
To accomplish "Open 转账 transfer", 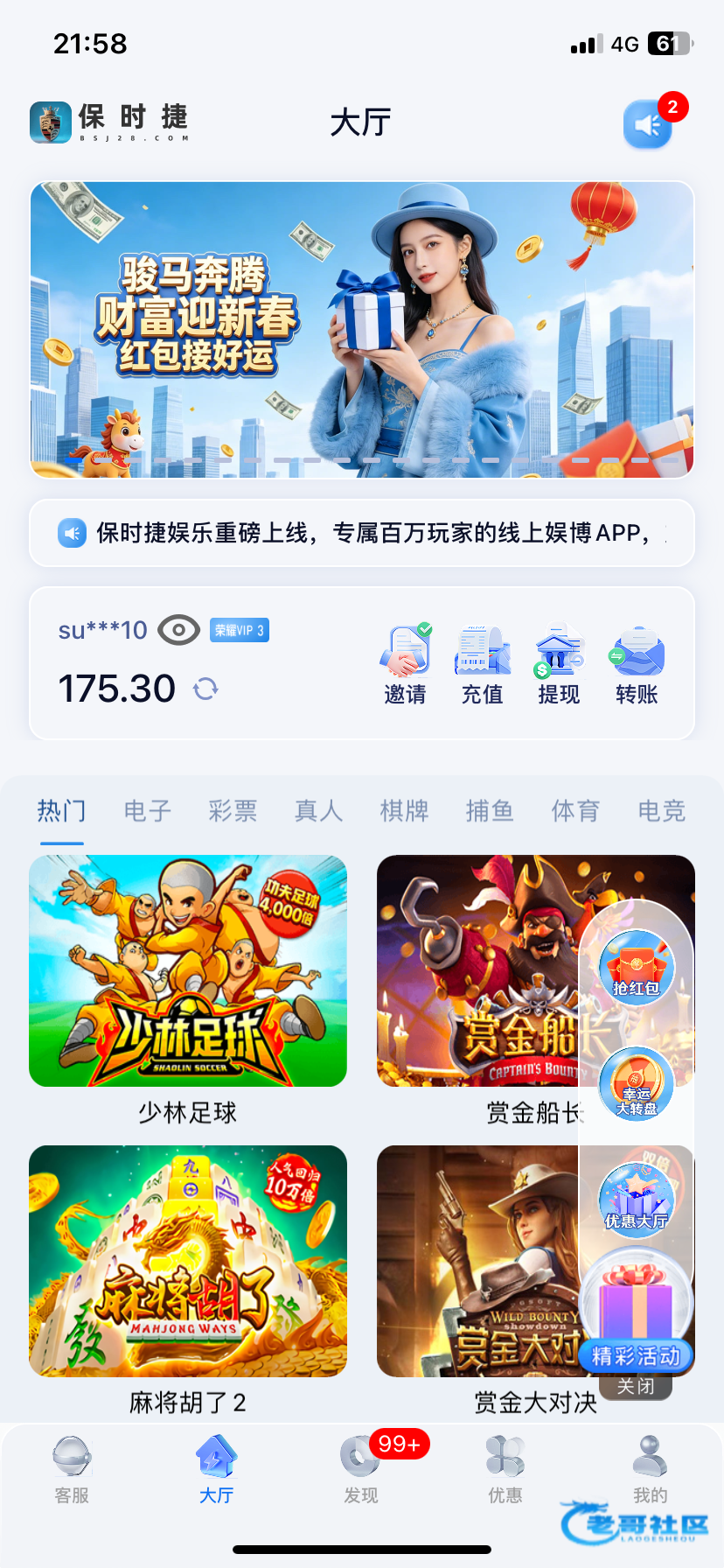I will coord(636,666).
